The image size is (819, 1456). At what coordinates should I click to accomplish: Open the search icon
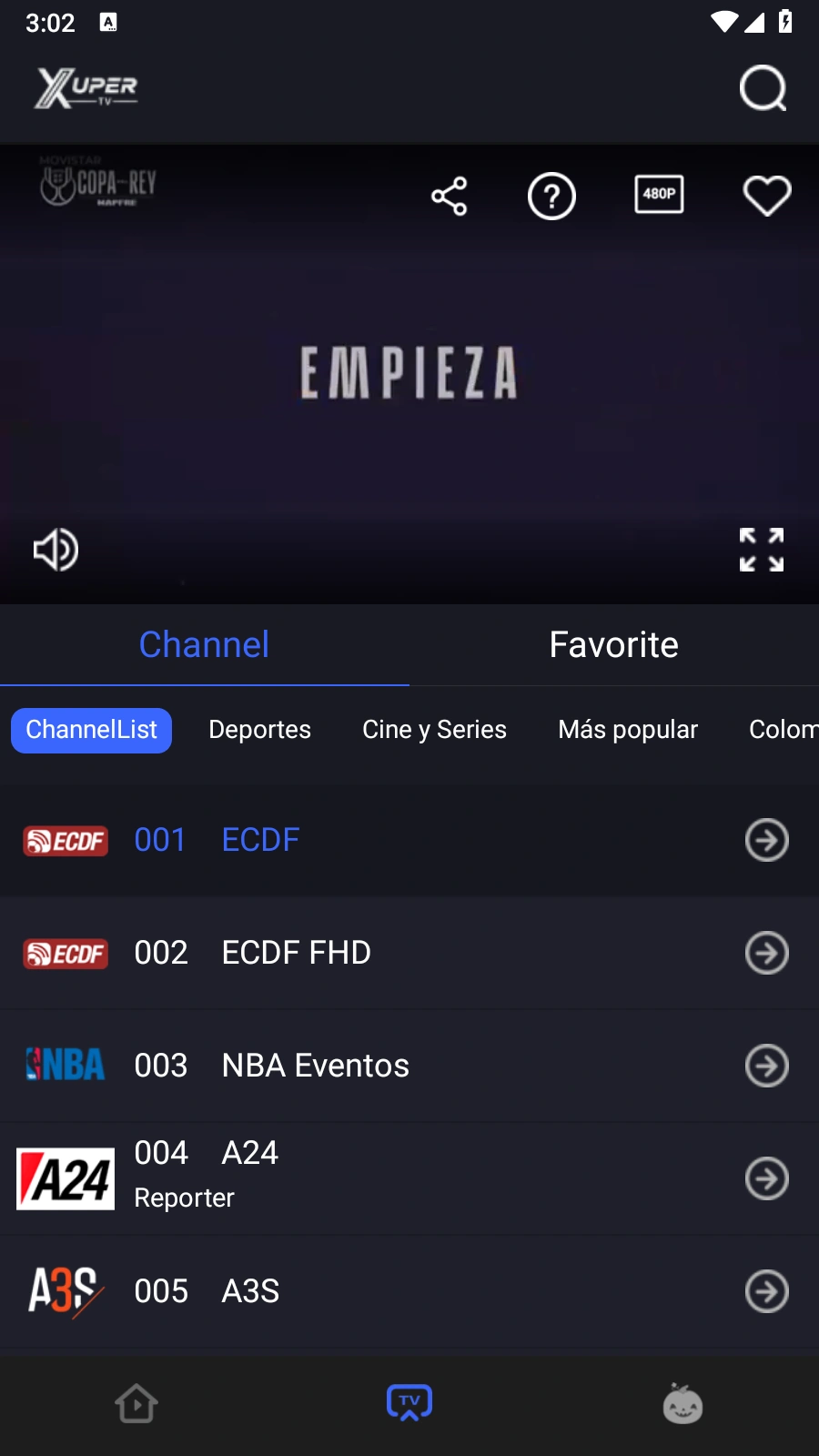tap(763, 88)
